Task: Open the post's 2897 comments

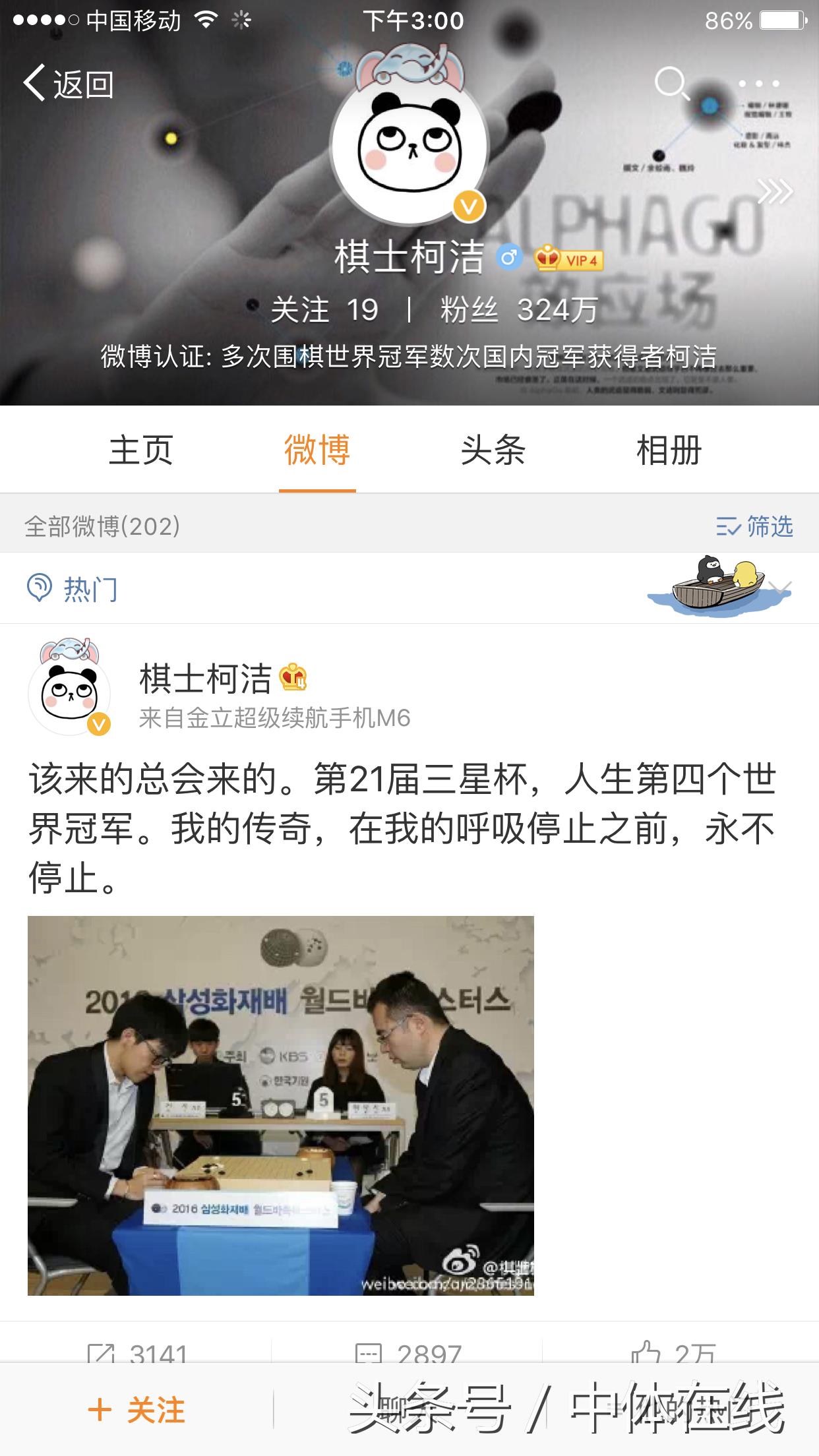Action: pyautogui.click(x=408, y=1352)
